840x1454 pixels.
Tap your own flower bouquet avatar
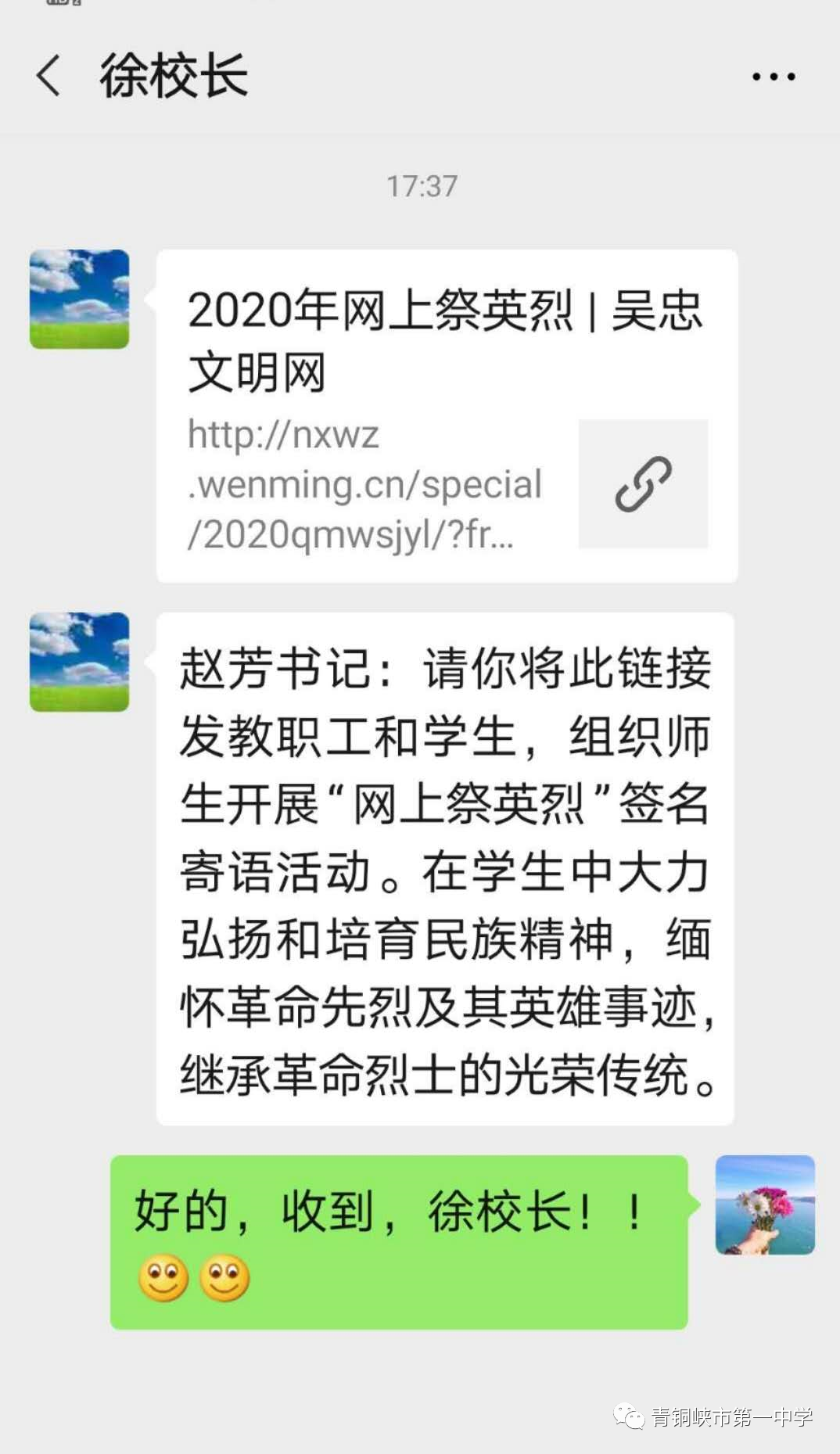tap(764, 1204)
